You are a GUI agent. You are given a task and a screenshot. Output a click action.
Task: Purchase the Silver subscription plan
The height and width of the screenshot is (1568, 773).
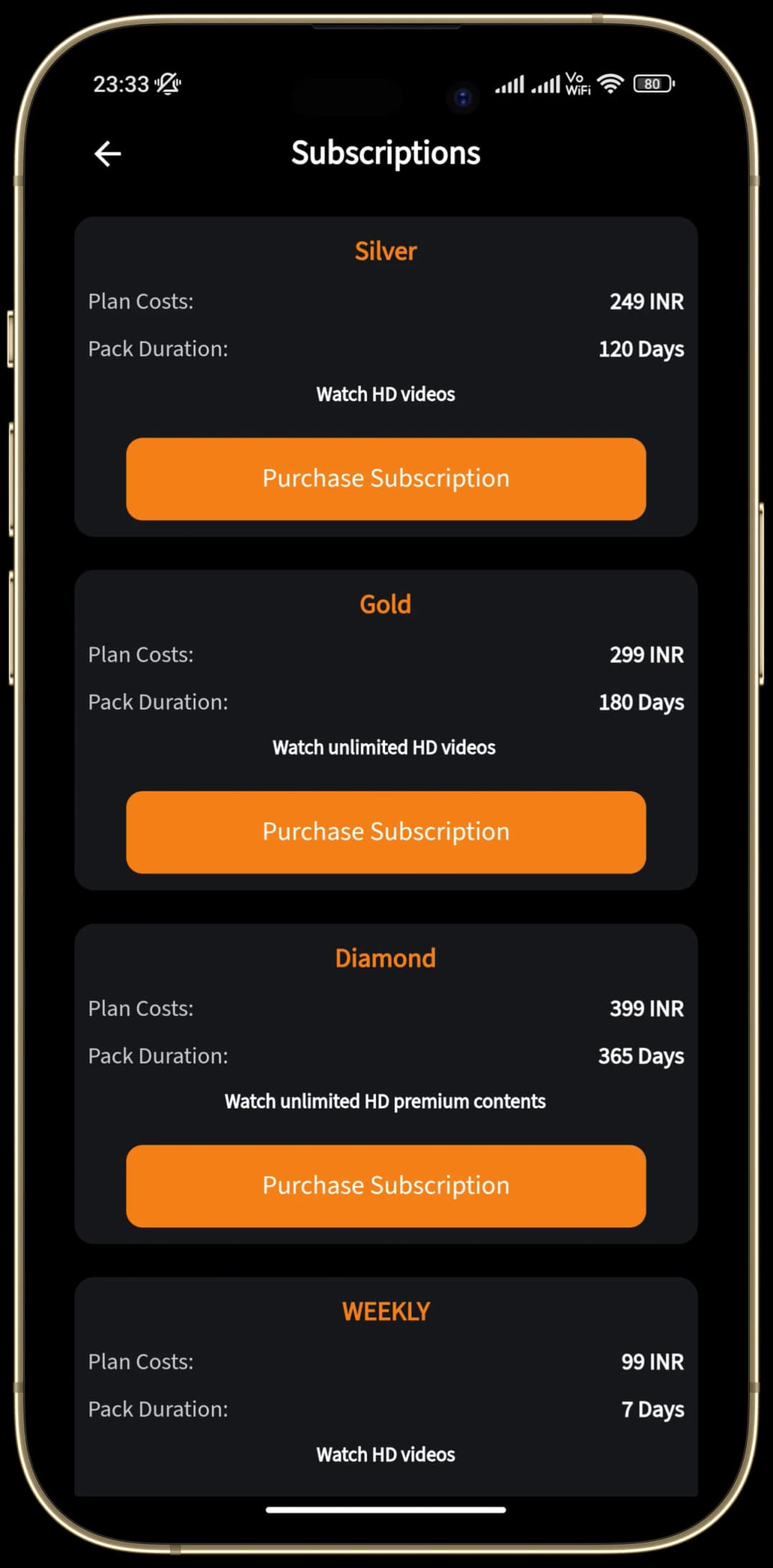(x=386, y=479)
